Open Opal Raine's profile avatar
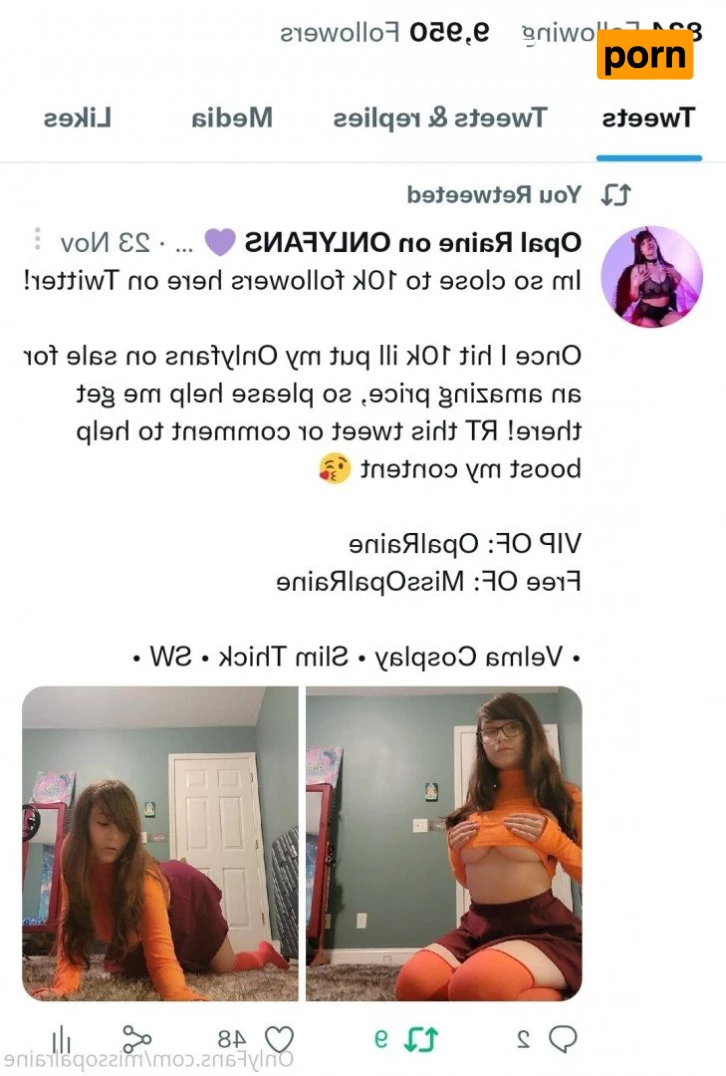 (651, 276)
